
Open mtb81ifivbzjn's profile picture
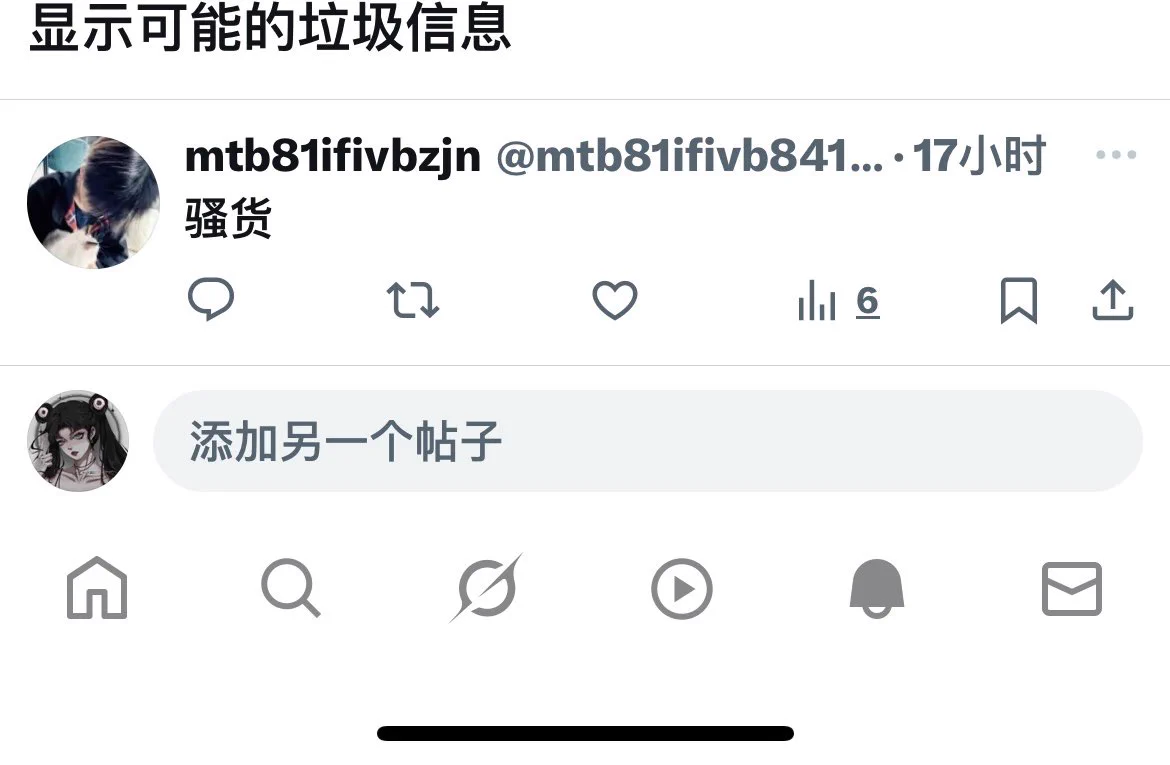click(x=93, y=202)
